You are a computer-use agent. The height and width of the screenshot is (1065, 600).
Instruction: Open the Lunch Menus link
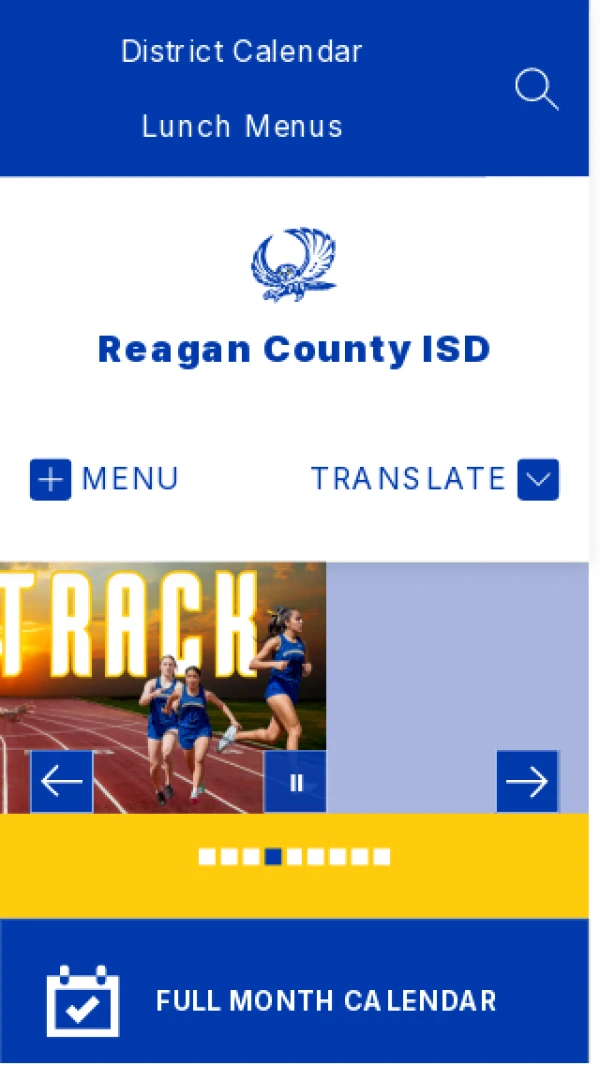[242, 127]
